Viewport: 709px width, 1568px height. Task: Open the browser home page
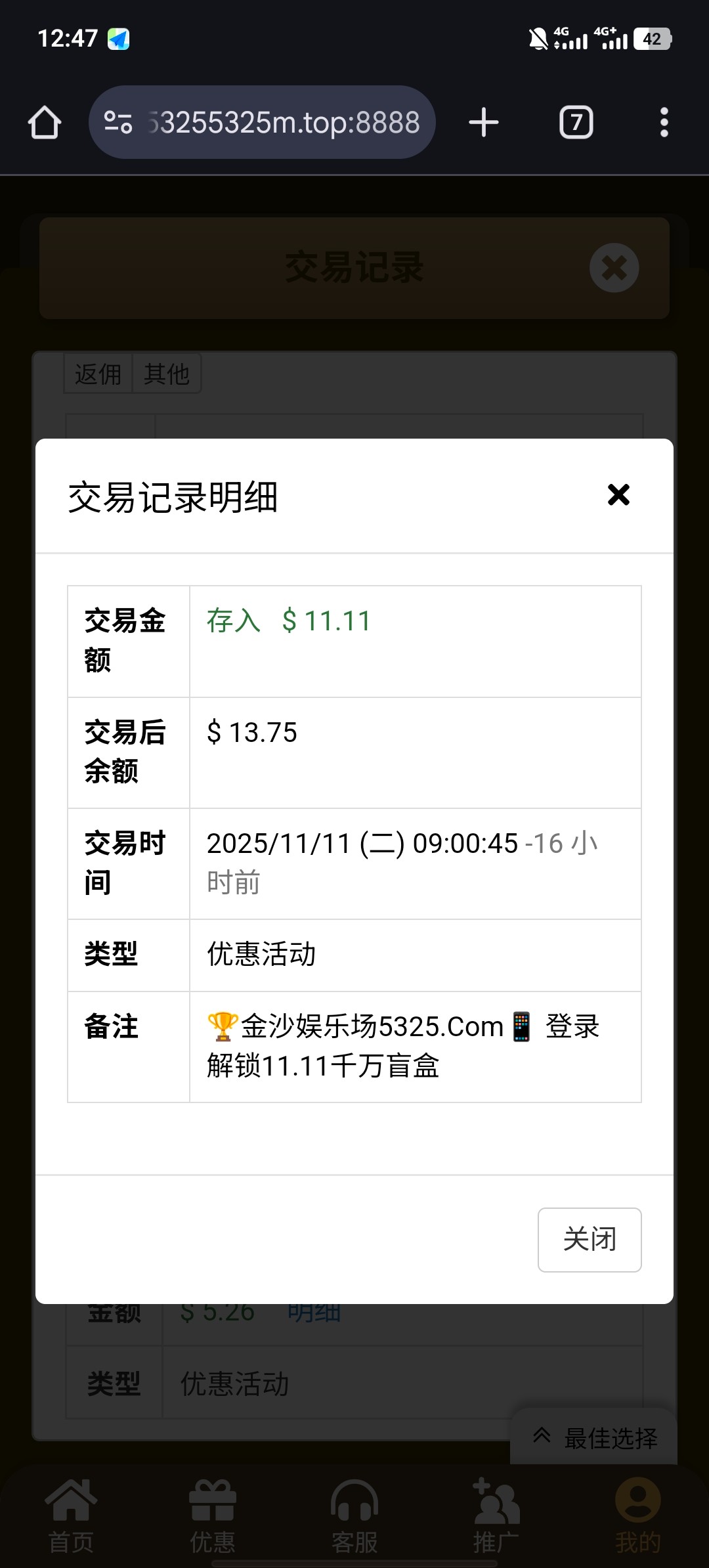tap(45, 123)
